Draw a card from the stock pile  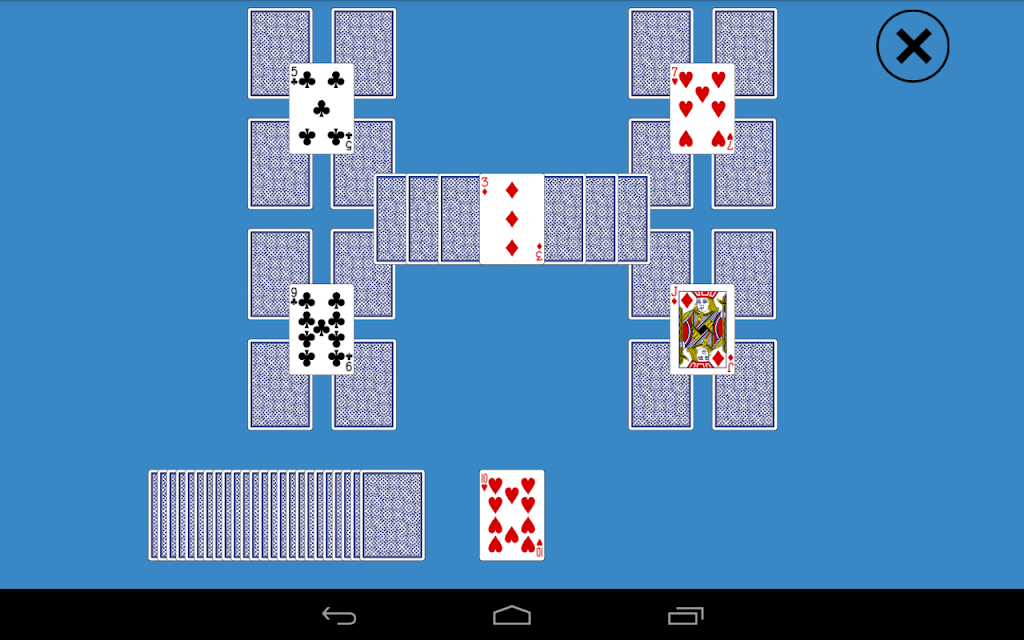[x=392, y=515]
